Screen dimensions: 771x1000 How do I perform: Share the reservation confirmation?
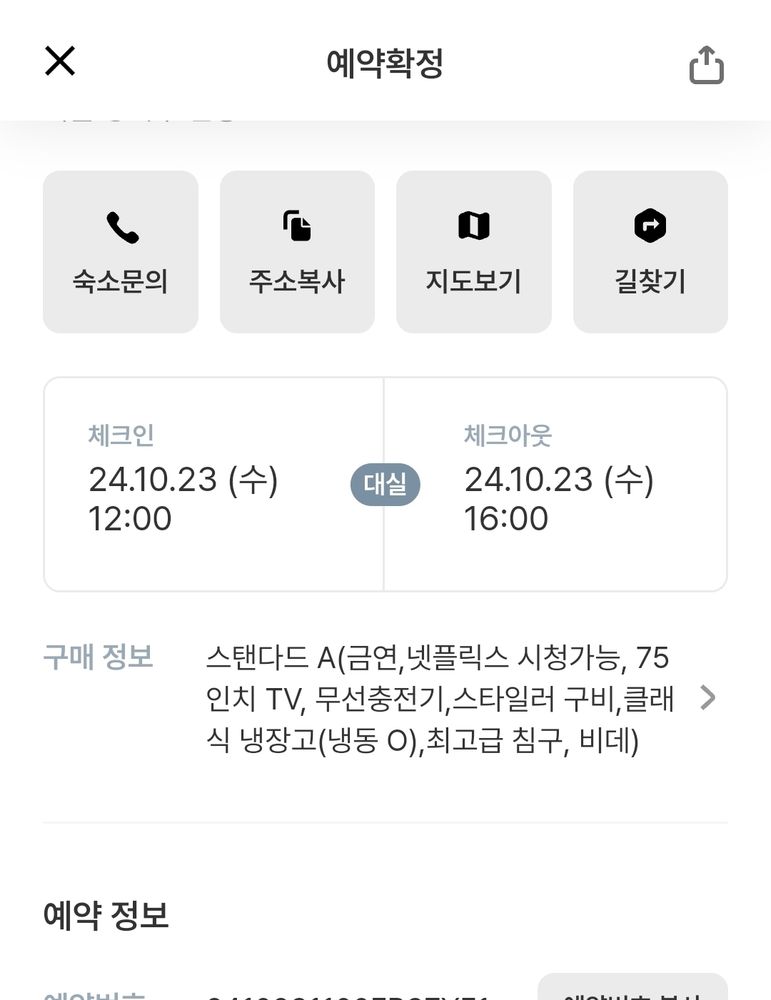pyautogui.click(x=706, y=65)
